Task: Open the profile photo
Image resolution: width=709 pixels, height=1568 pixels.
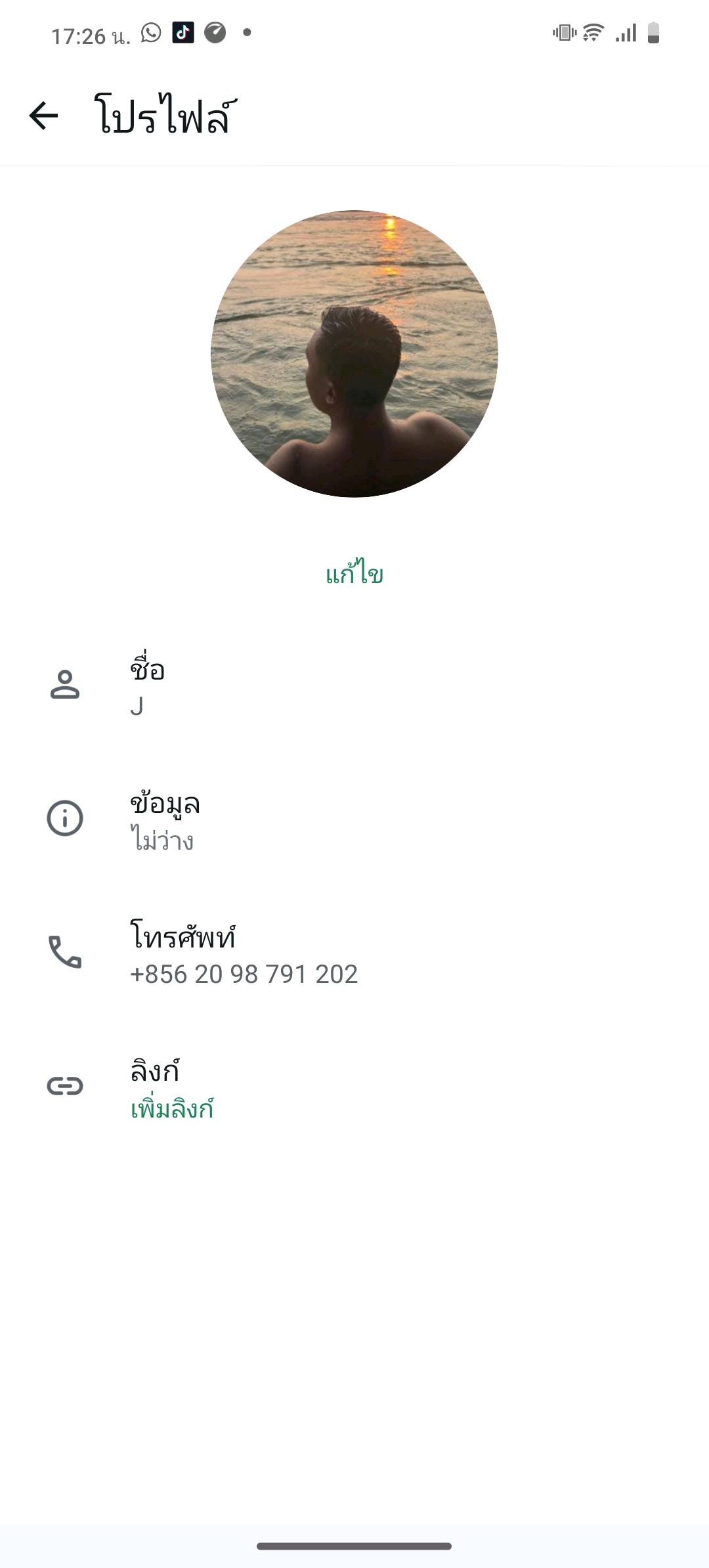Action: coord(354,354)
